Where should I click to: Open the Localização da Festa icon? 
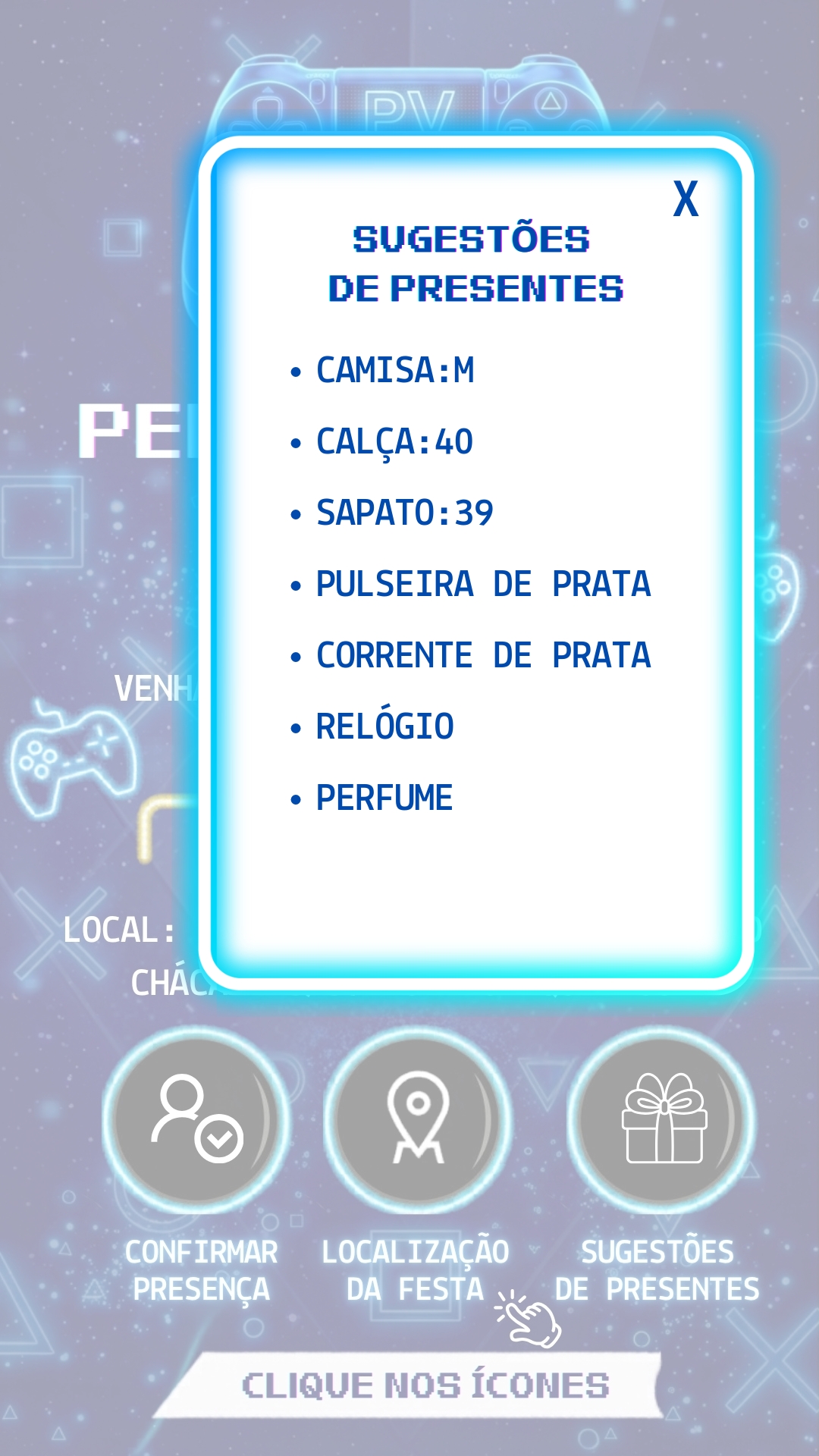417,1120
